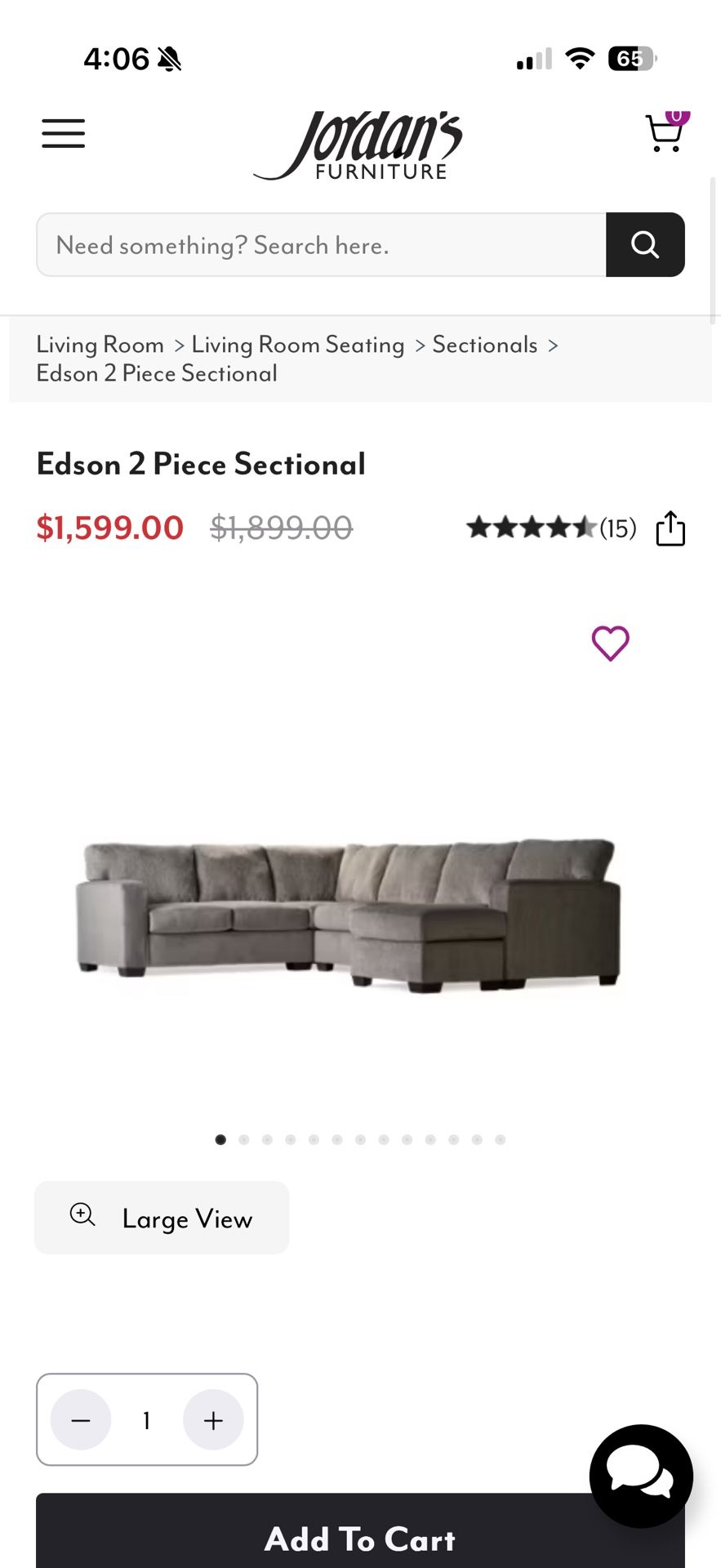
Task: Open the hamburger navigation menu
Action: (x=63, y=133)
